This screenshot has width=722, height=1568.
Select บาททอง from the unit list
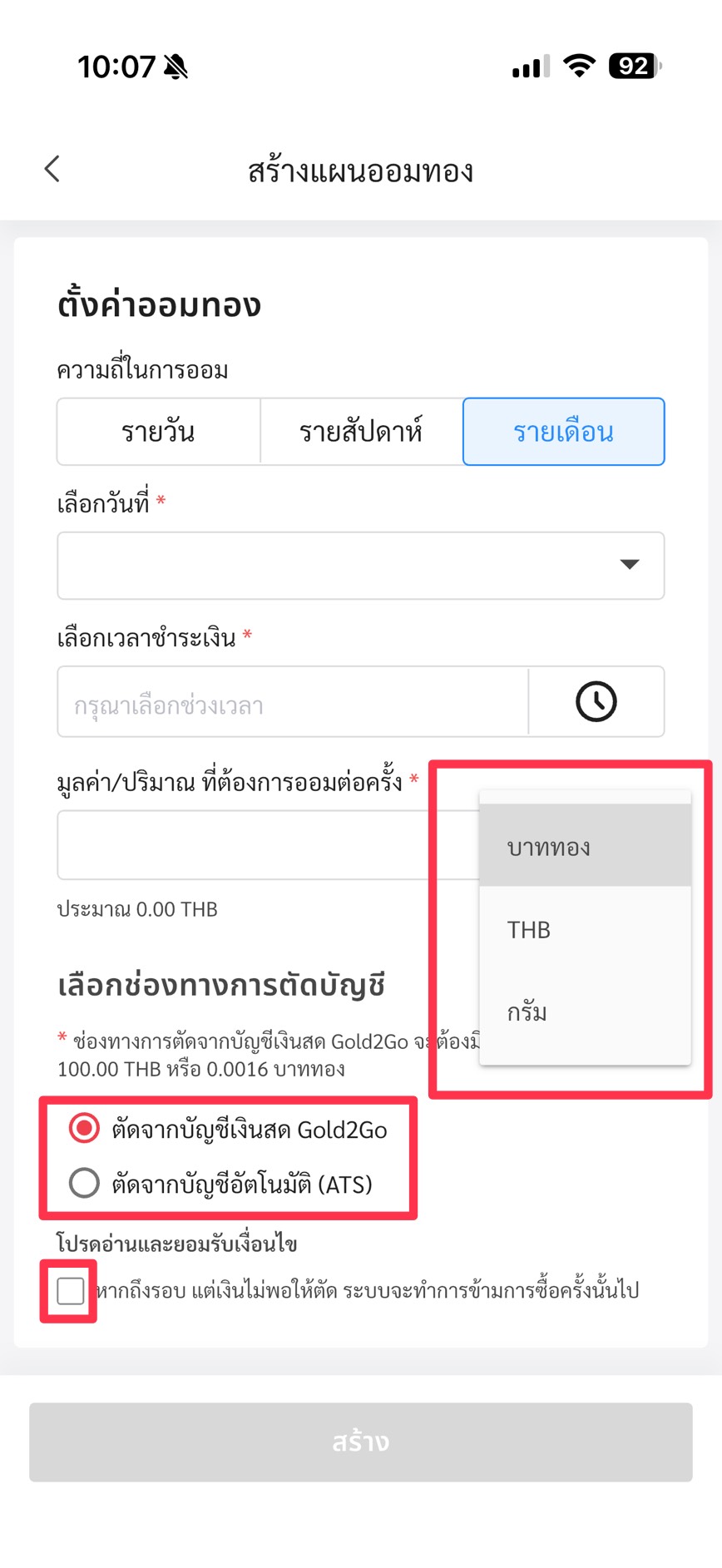pos(586,845)
